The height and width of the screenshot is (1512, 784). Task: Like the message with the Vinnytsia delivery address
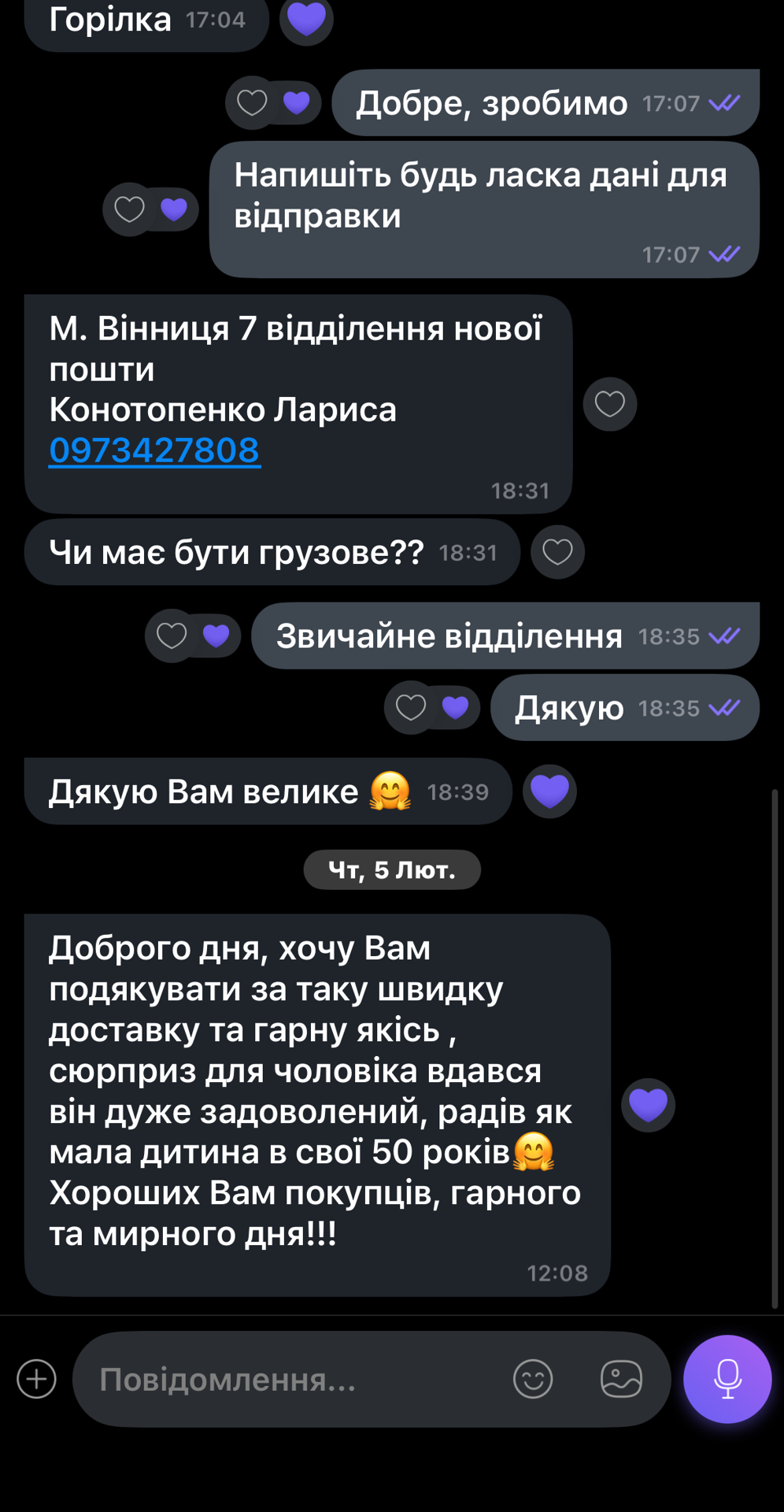click(x=609, y=404)
